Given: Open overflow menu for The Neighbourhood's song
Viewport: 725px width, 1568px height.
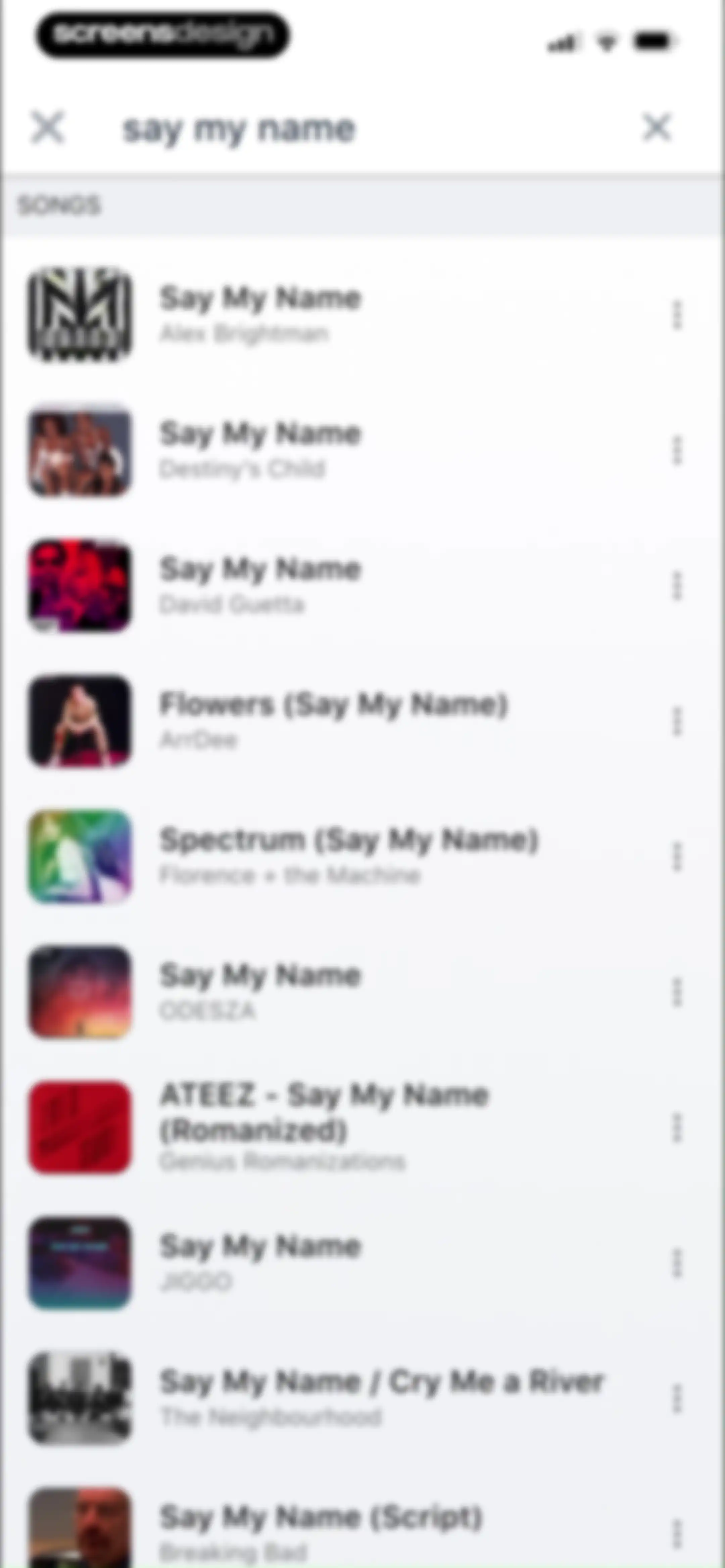Looking at the screenshot, I should coord(677,1398).
